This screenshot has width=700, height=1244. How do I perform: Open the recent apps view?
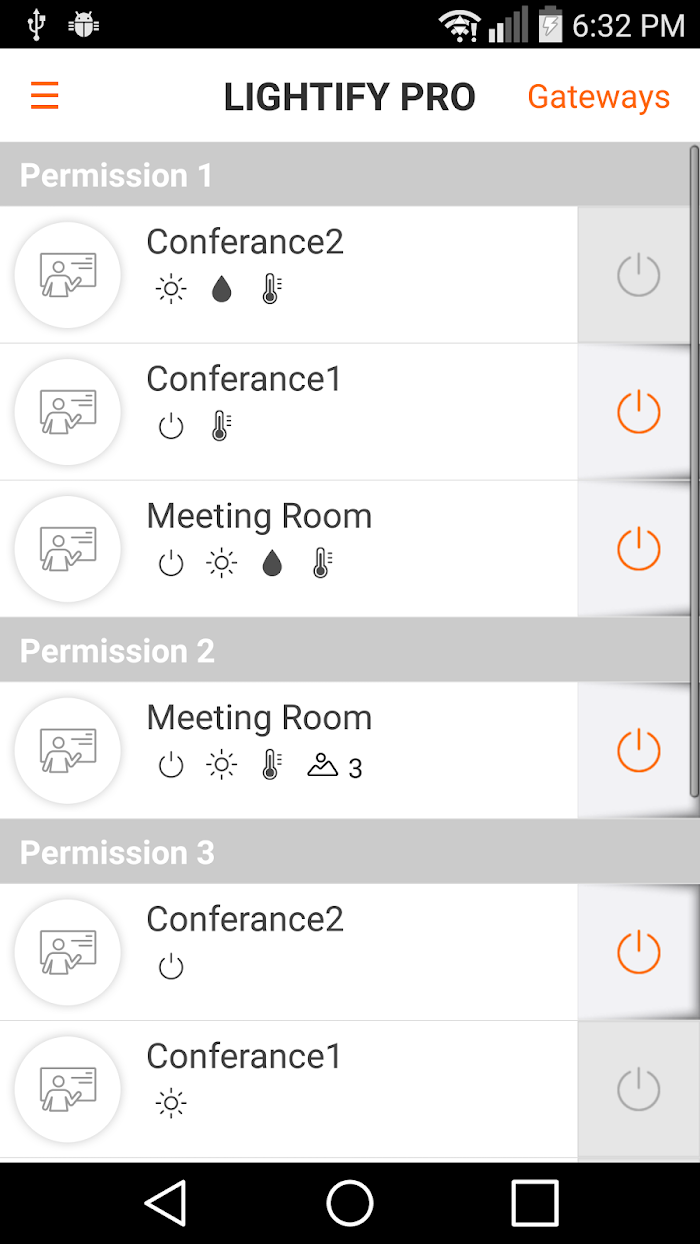(x=534, y=1203)
